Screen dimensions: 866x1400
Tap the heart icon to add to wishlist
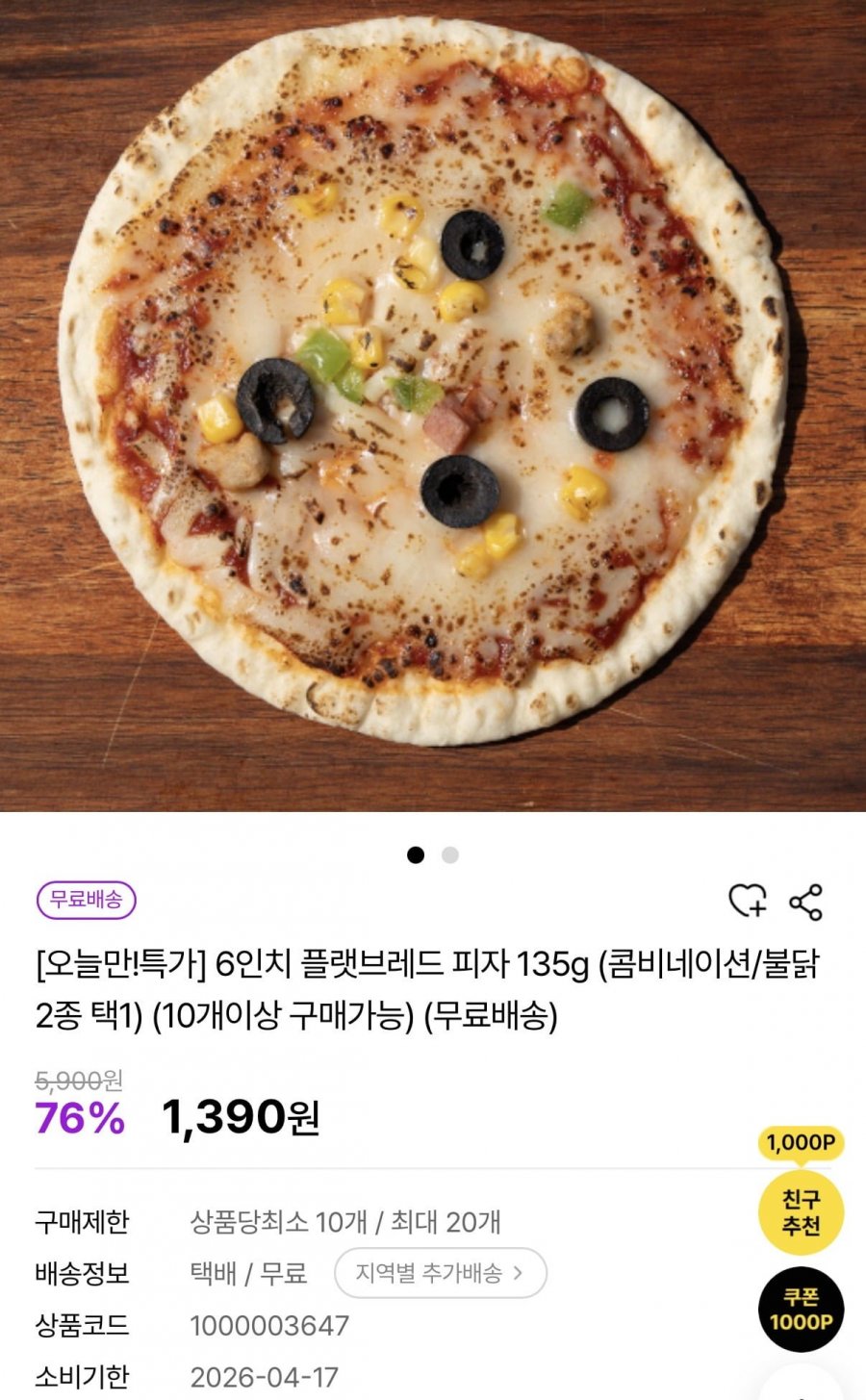click(x=743, y=901)
